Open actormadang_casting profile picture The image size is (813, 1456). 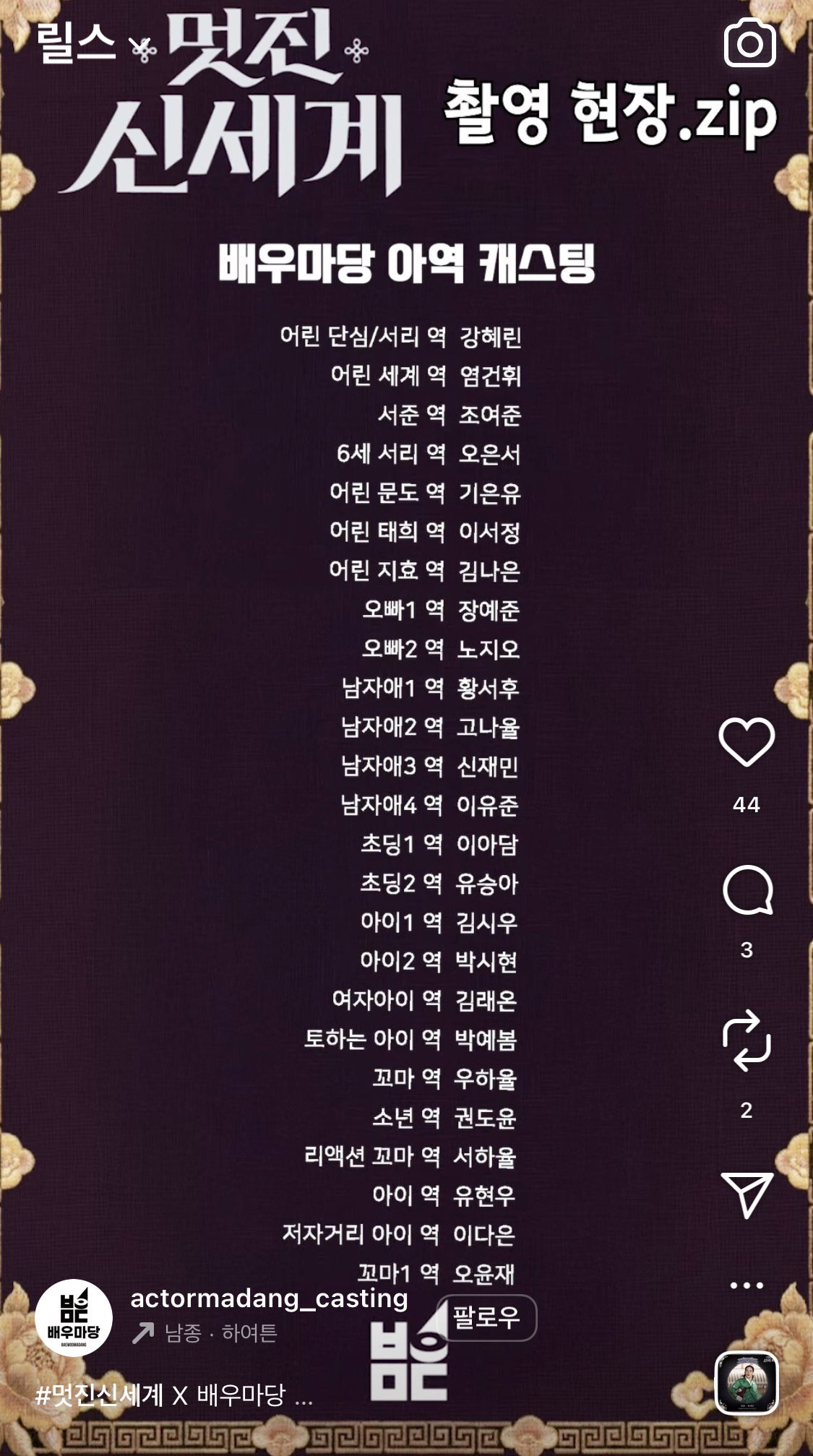[73, 1317]
